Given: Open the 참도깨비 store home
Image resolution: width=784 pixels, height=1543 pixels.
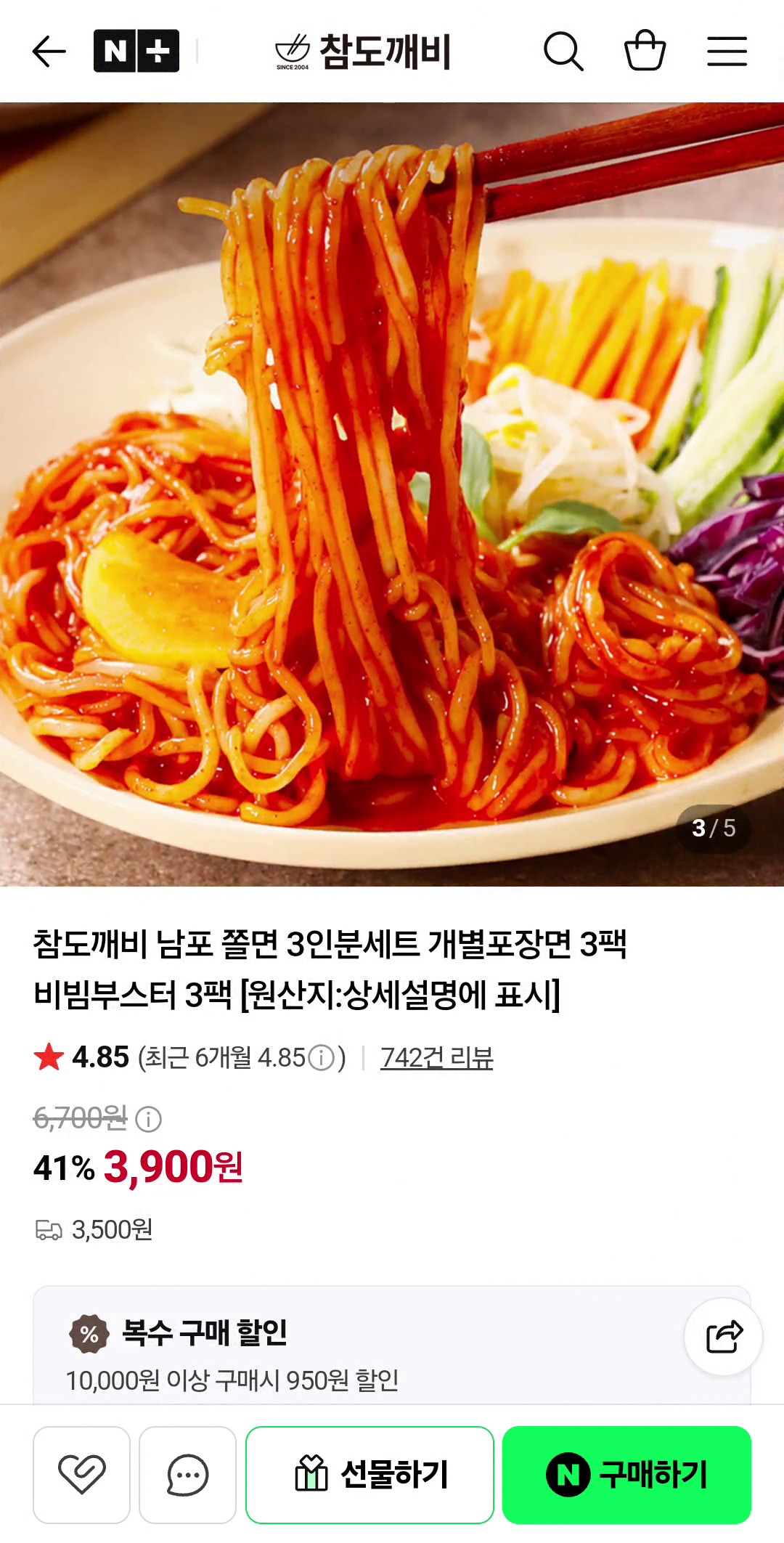Looking at the screenshot, I should pos(363,52).
